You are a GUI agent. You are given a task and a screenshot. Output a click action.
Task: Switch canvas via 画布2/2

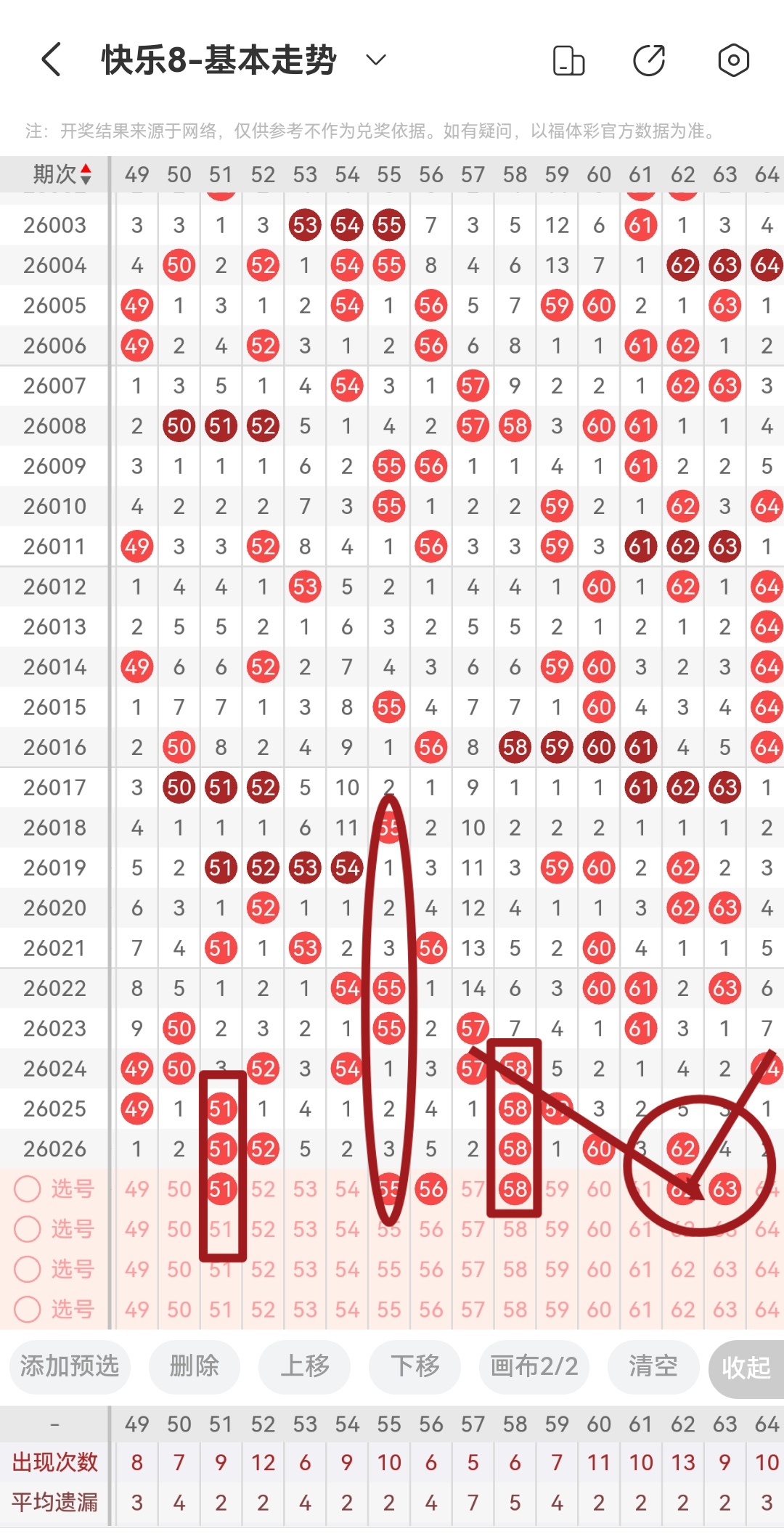534,1366
